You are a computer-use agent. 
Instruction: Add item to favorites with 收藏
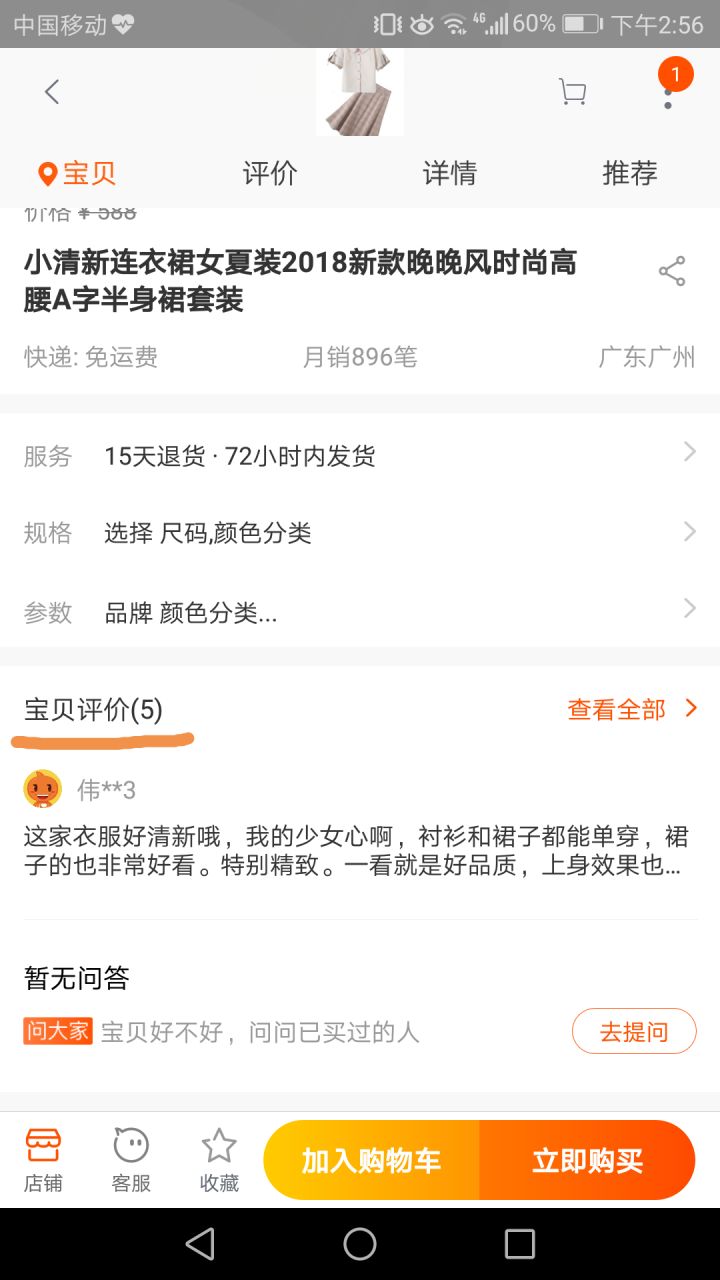pos(219,1160)
